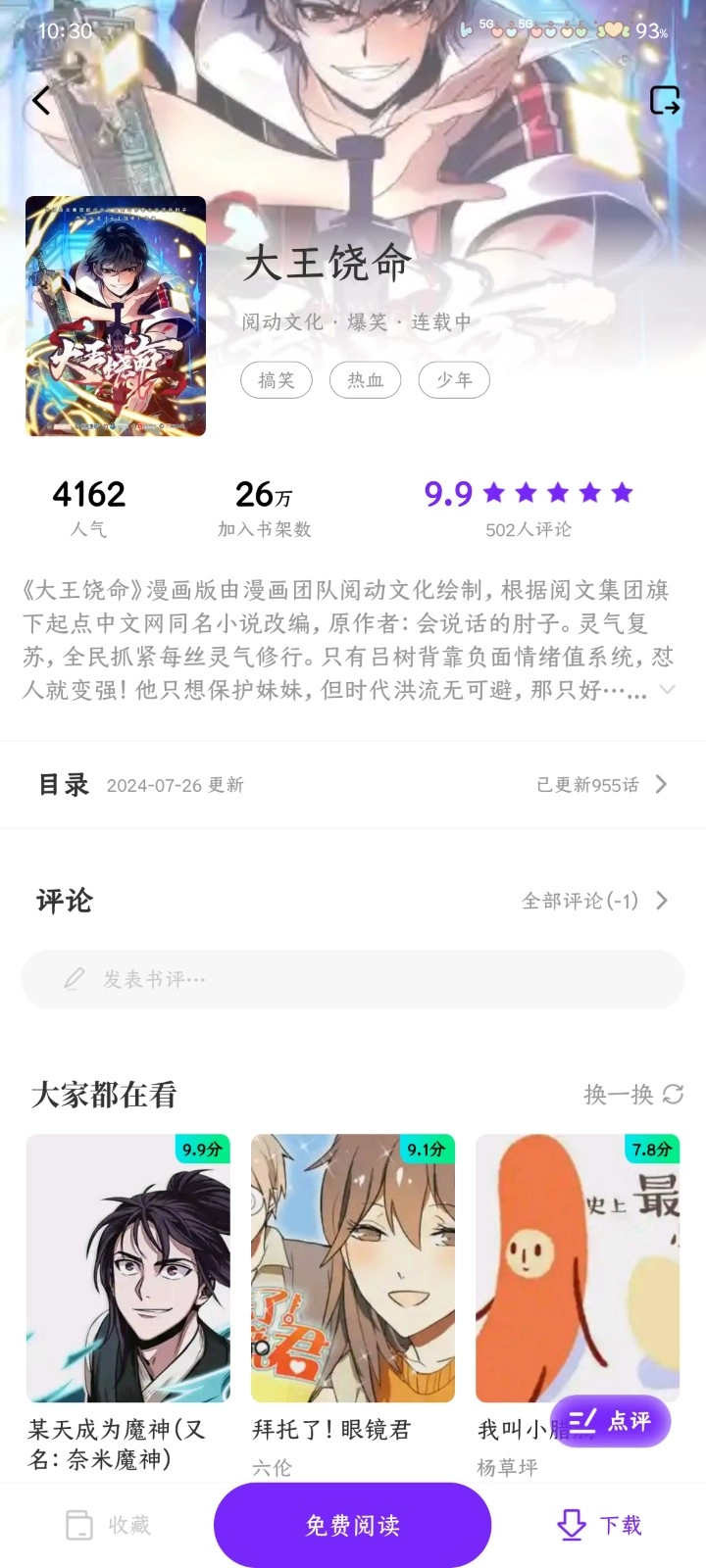Viewport: 706px width, 1568px height.
Task: Tap the 9.9 score display
Action: 447,493
